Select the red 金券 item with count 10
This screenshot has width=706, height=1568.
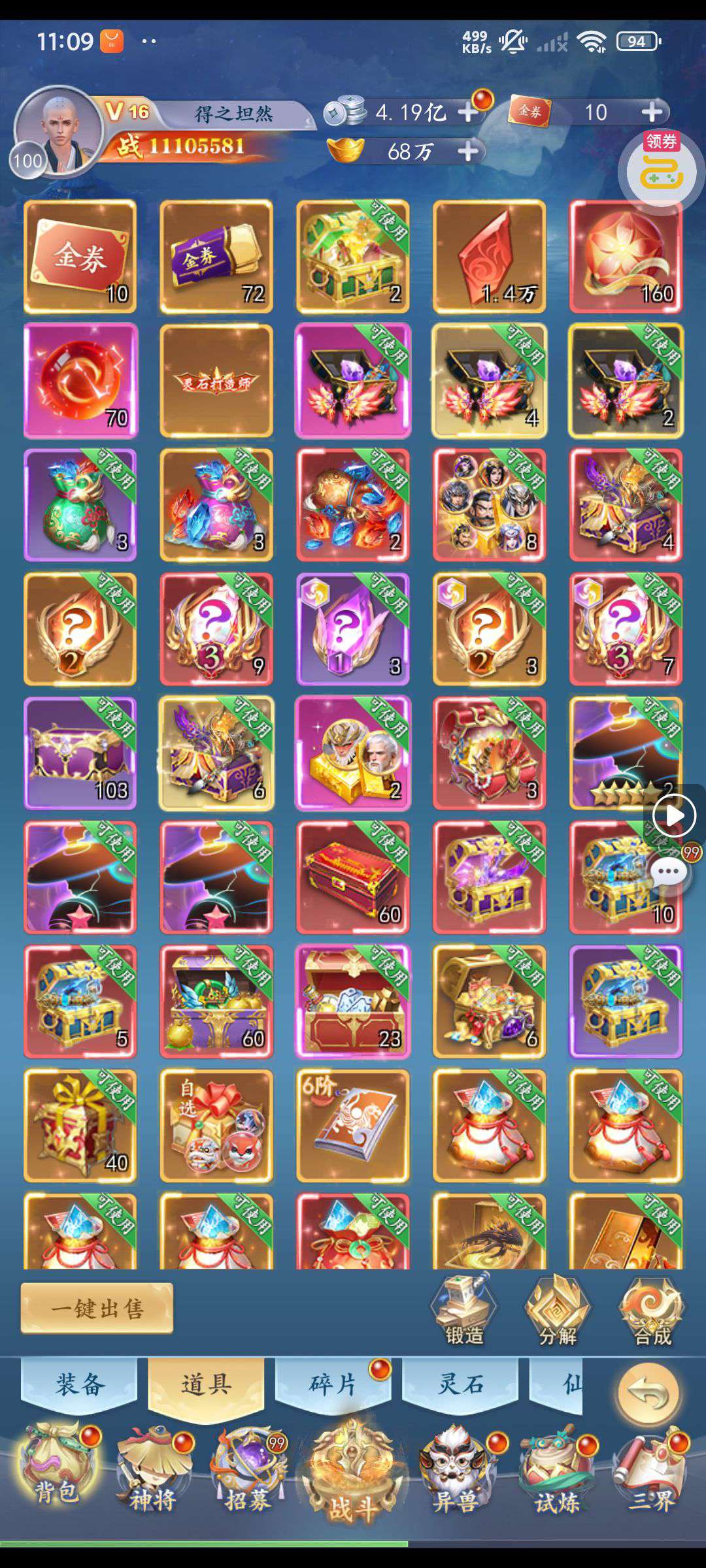[80, 256]
